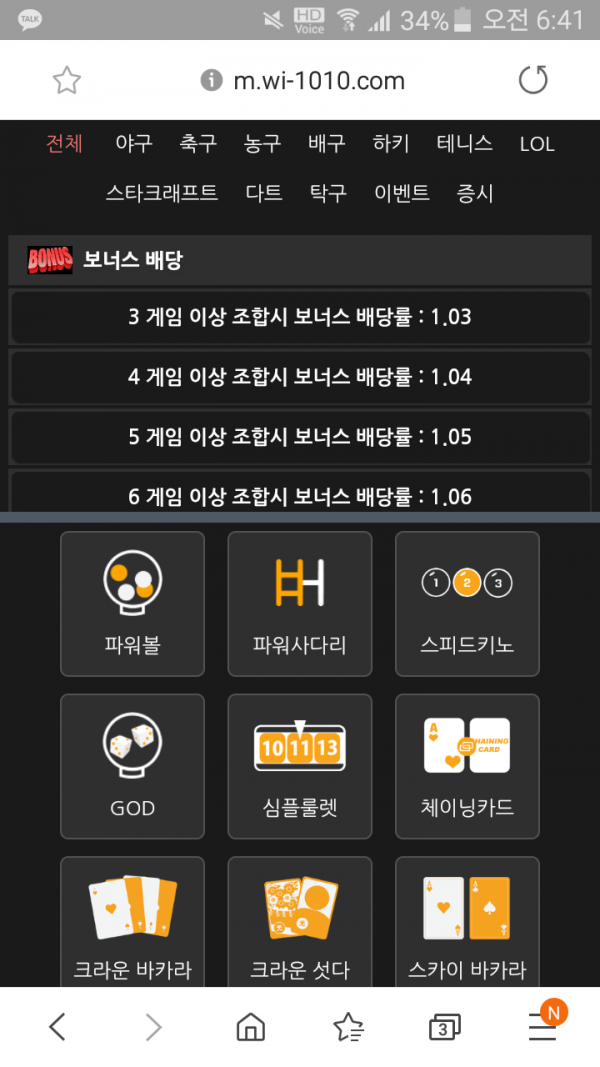This screenshot has height=1067, width=600.
Task: Open the 심플룰렛 tile
Action: point(299,766)
